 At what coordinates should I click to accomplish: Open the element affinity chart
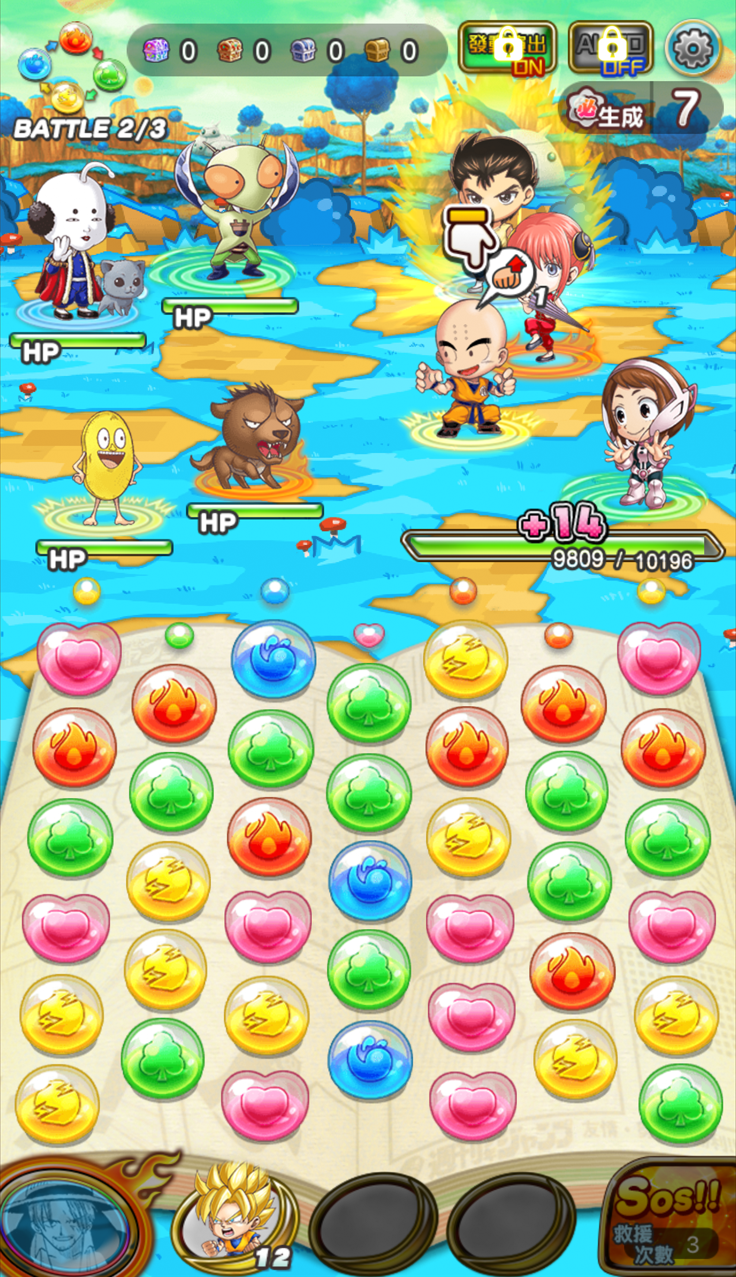[70, 68]
